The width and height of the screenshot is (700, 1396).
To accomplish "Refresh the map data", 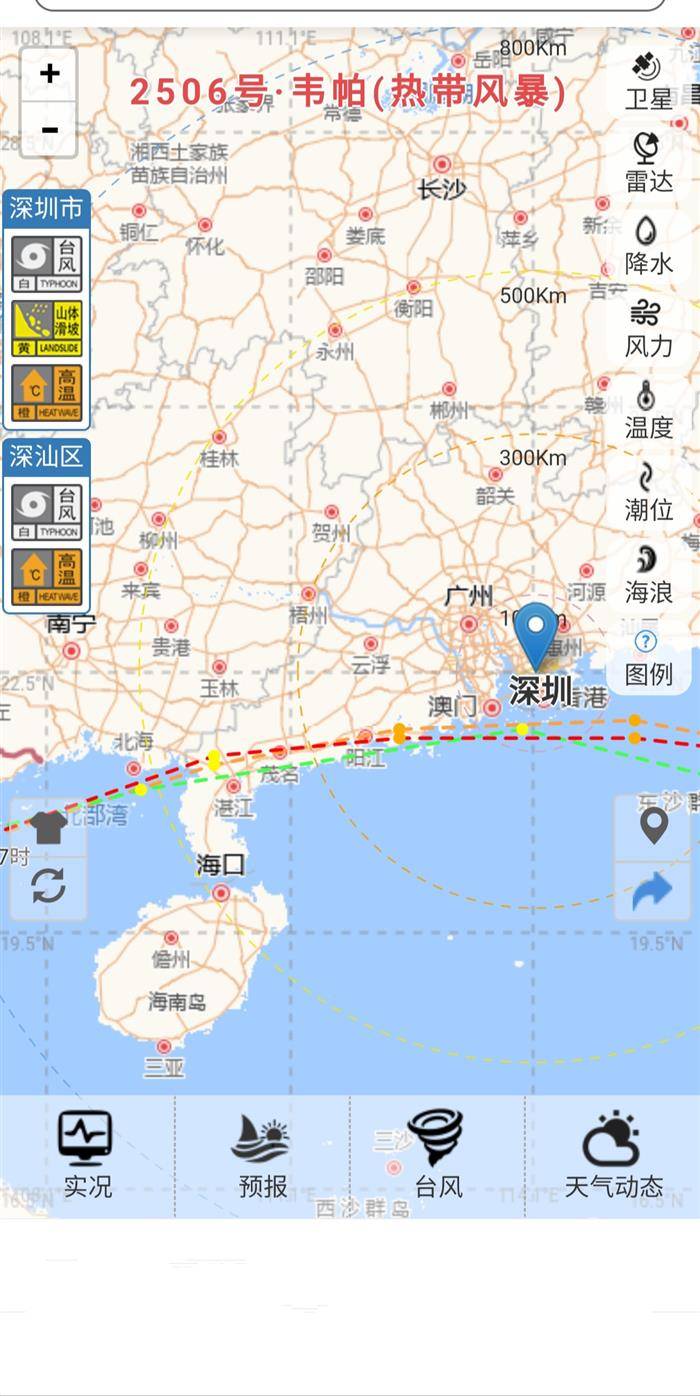I will pos(48,886).
